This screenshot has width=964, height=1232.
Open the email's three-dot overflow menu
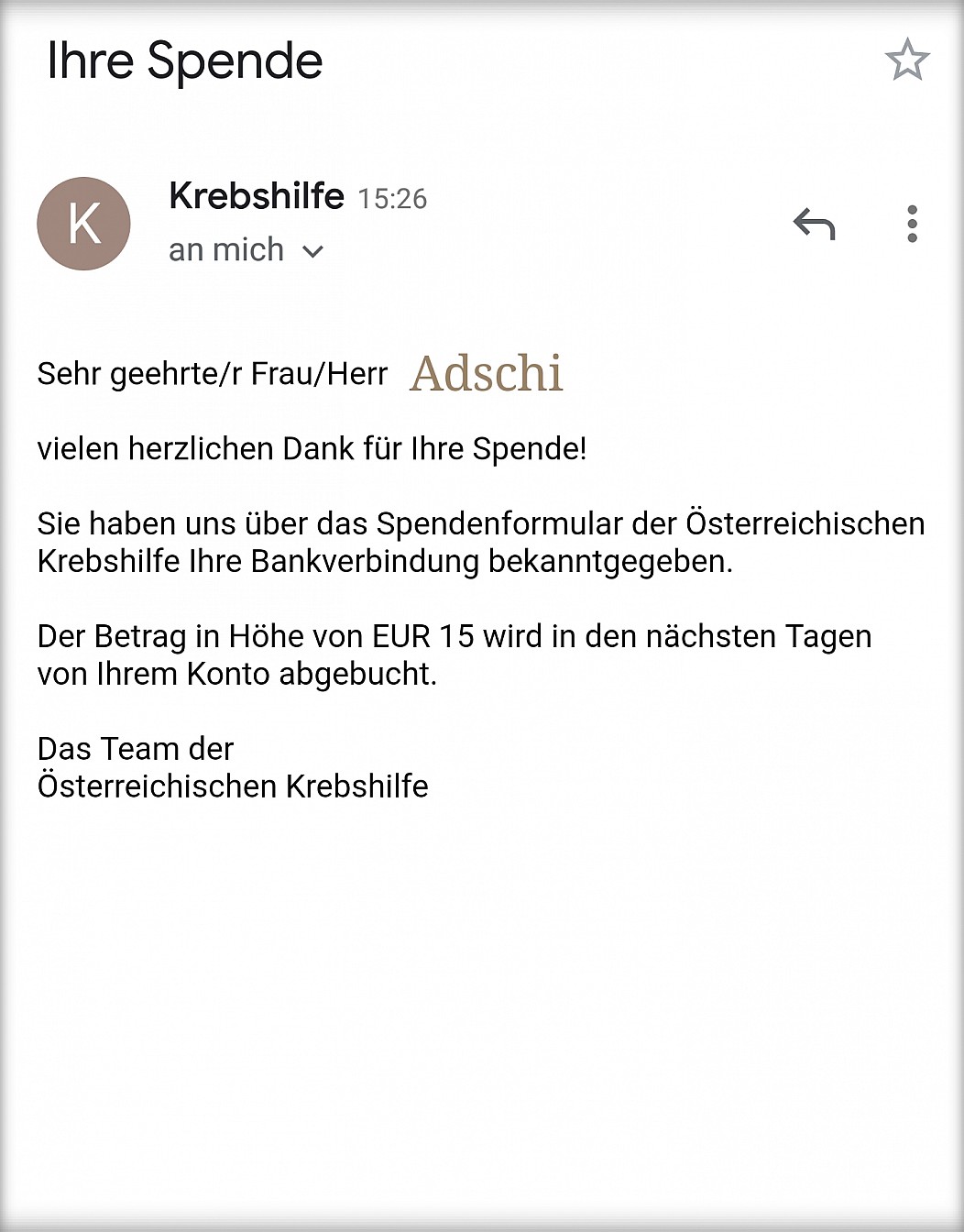(x=912, y=224)
